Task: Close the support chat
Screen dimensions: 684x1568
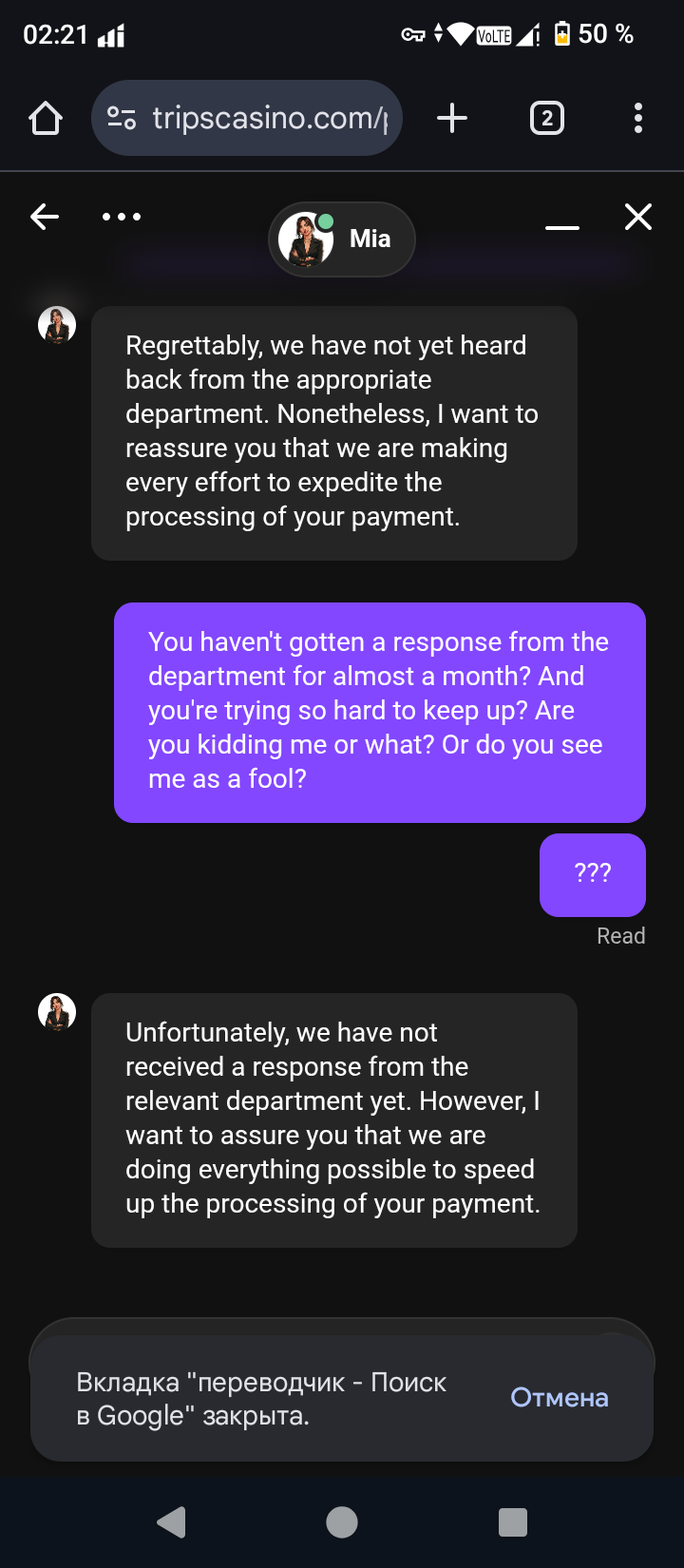Action: click(638, 218)
